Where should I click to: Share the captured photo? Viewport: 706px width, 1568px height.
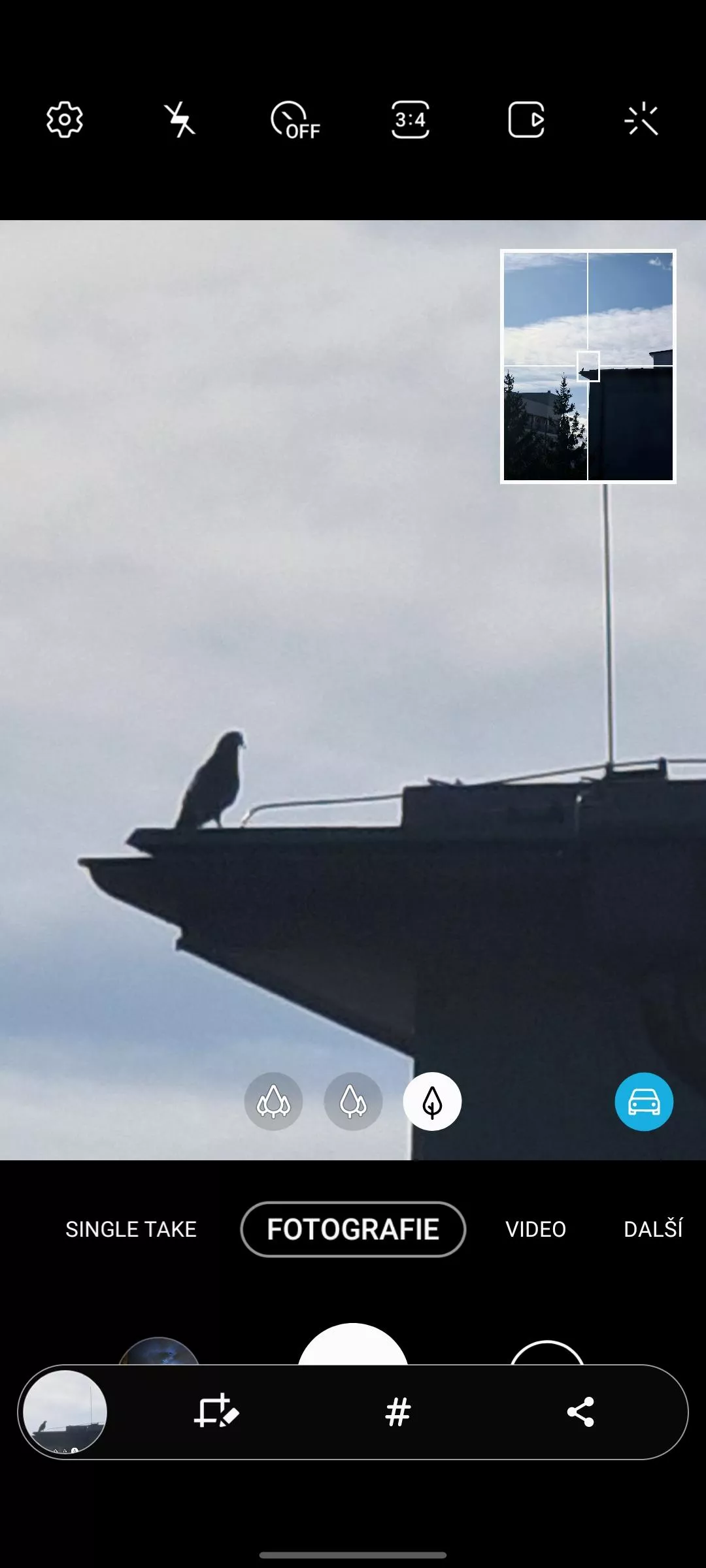click(580, 1412)
